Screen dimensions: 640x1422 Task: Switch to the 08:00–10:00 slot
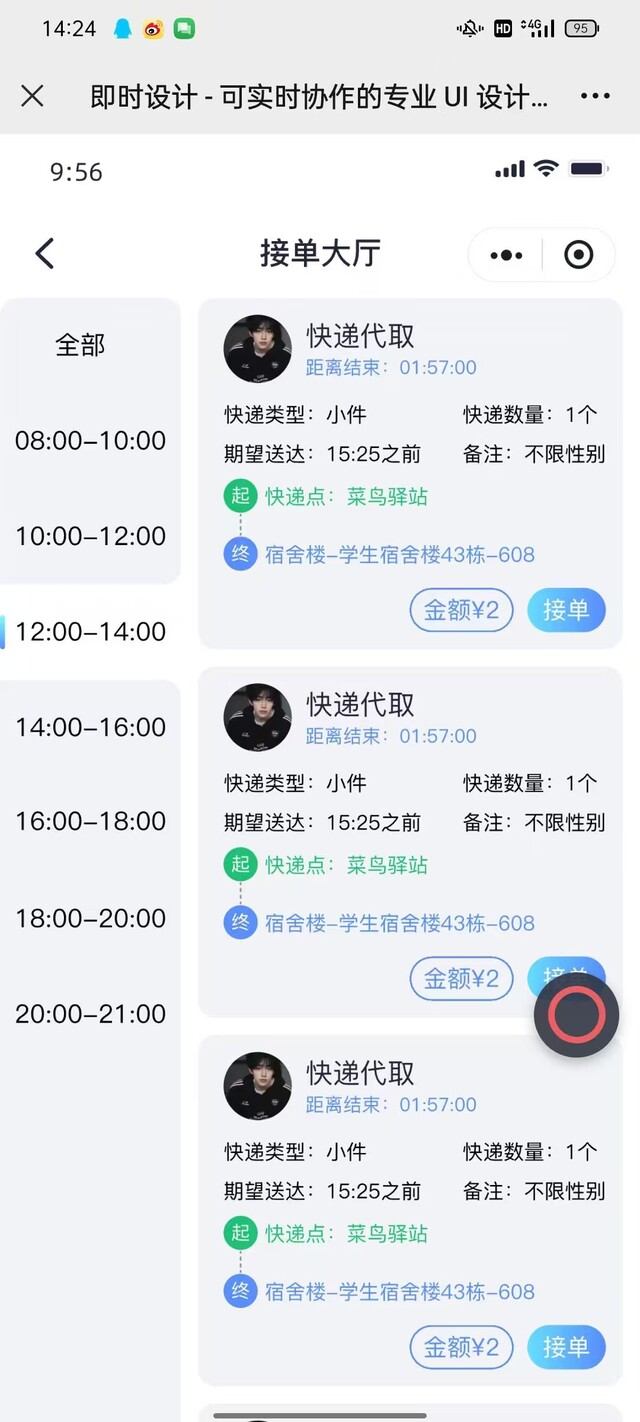coord(90,441)
